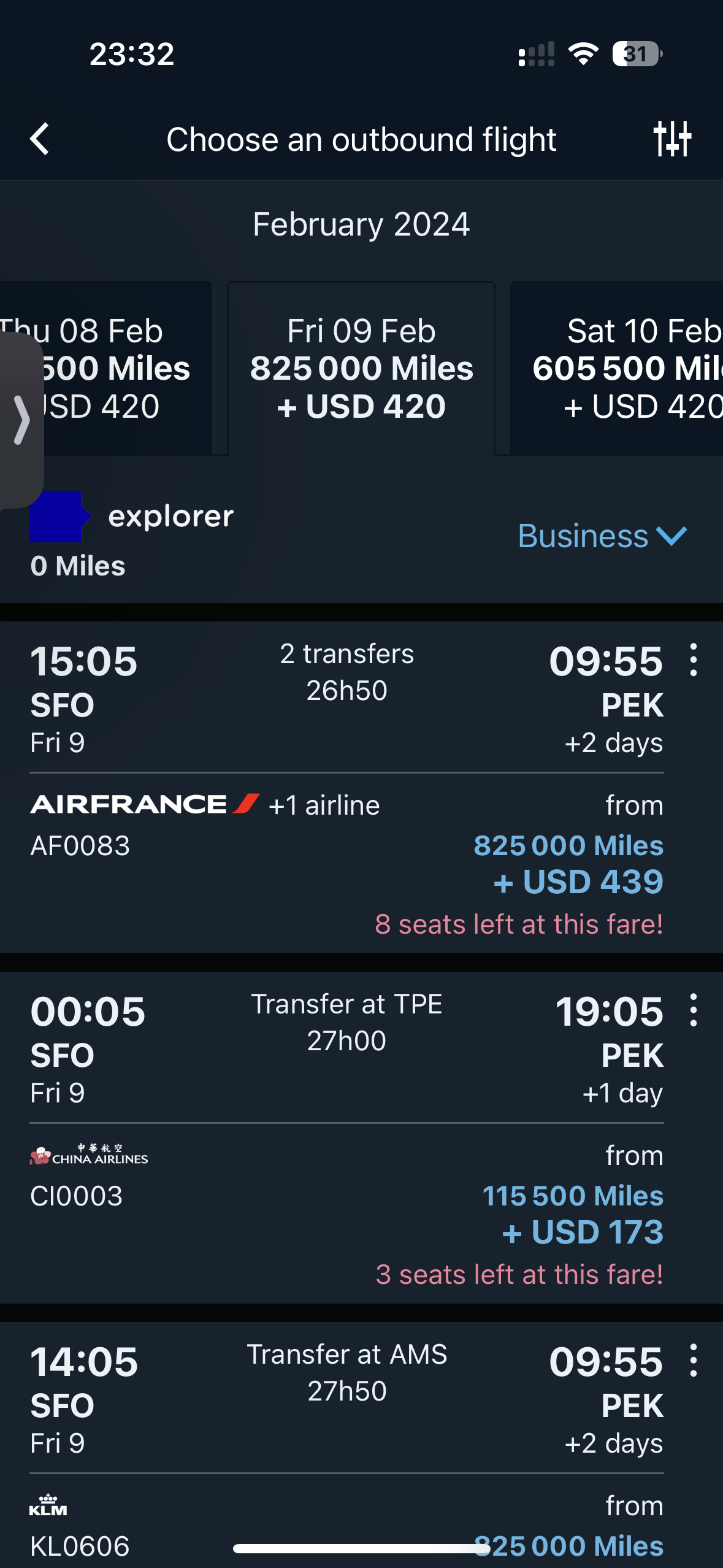Image resolution: width=723 pixels, height=1568 pixels.
Task: Go back from outbound flight selection
Action: 40,139
